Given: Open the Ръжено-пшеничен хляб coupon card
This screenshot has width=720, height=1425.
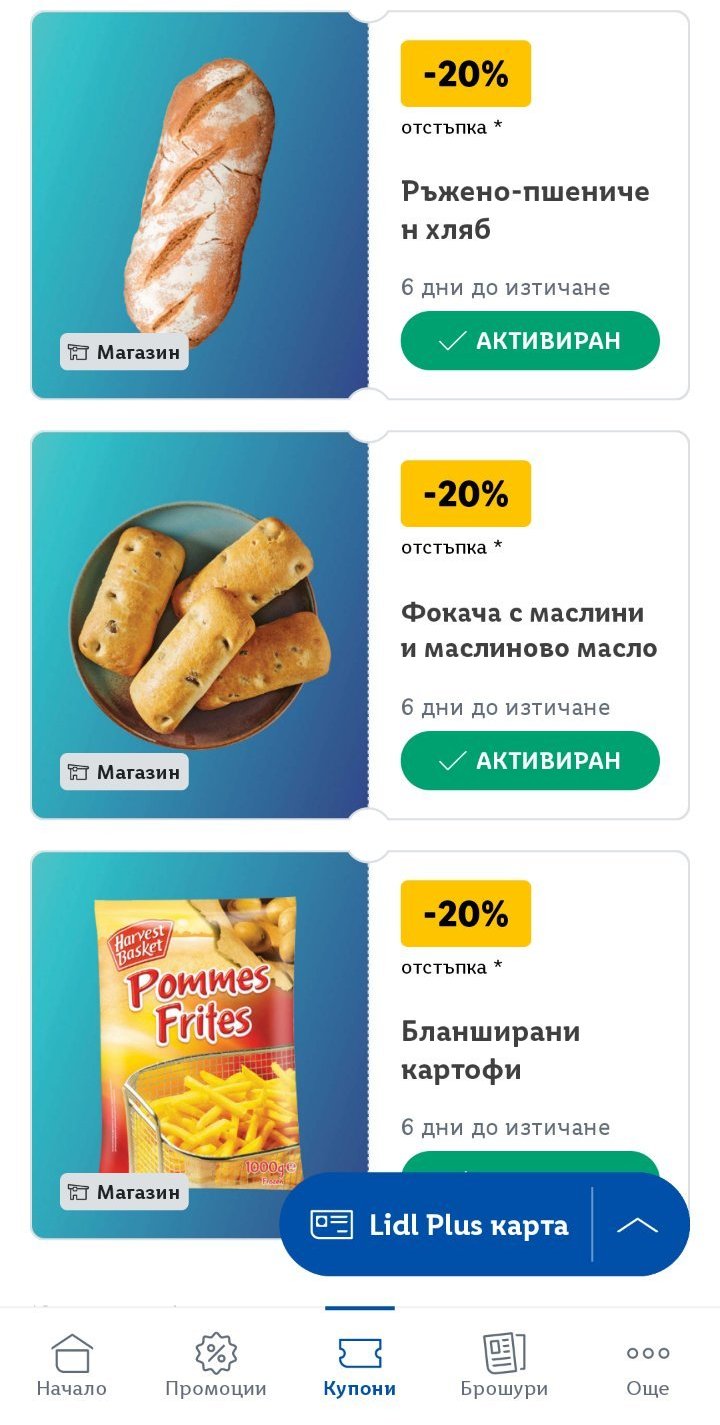Looking at the screenshot, I should pos(525,210).
